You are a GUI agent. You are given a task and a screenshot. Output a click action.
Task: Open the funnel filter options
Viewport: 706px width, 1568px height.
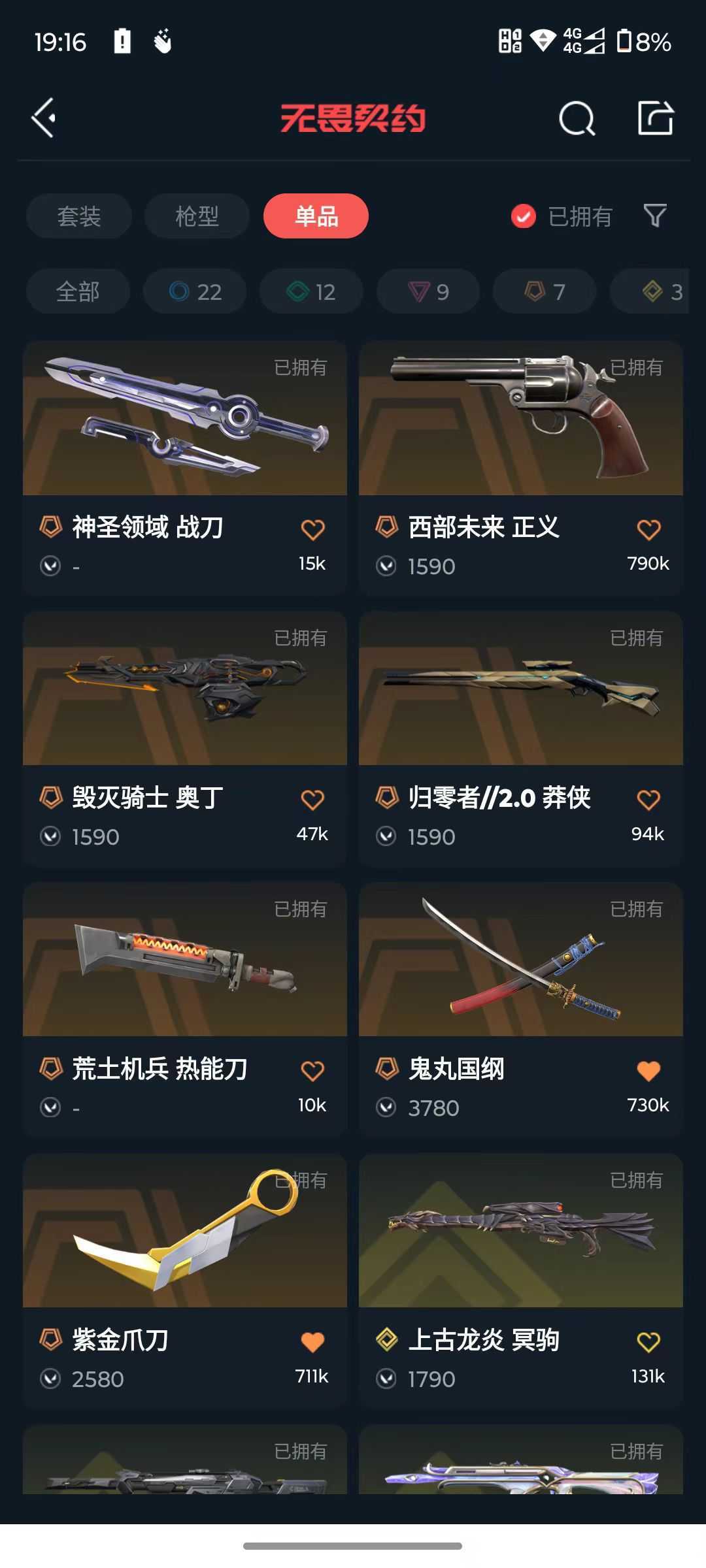point(655,216)
